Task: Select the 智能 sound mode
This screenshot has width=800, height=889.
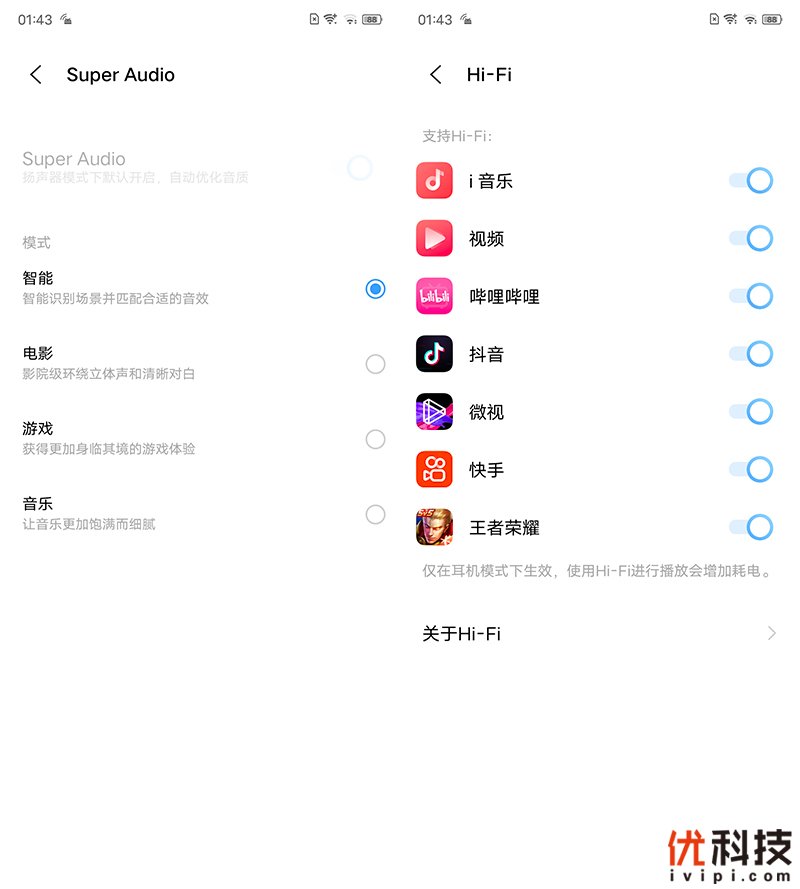Action: 375,289
